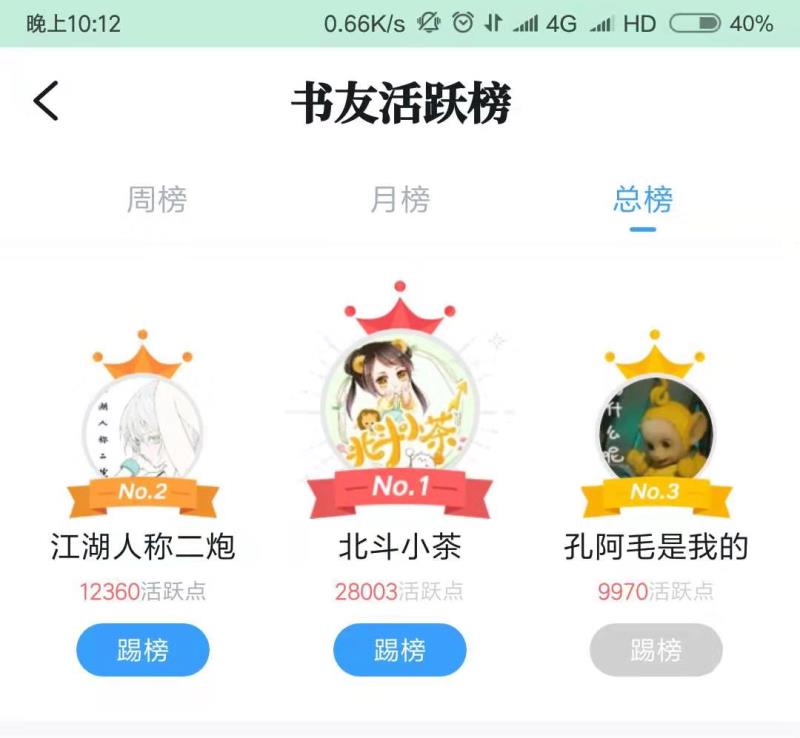Select the 总榜 tab
The width and height of the screenshot is (800, 738).
(x=643, y=200)
